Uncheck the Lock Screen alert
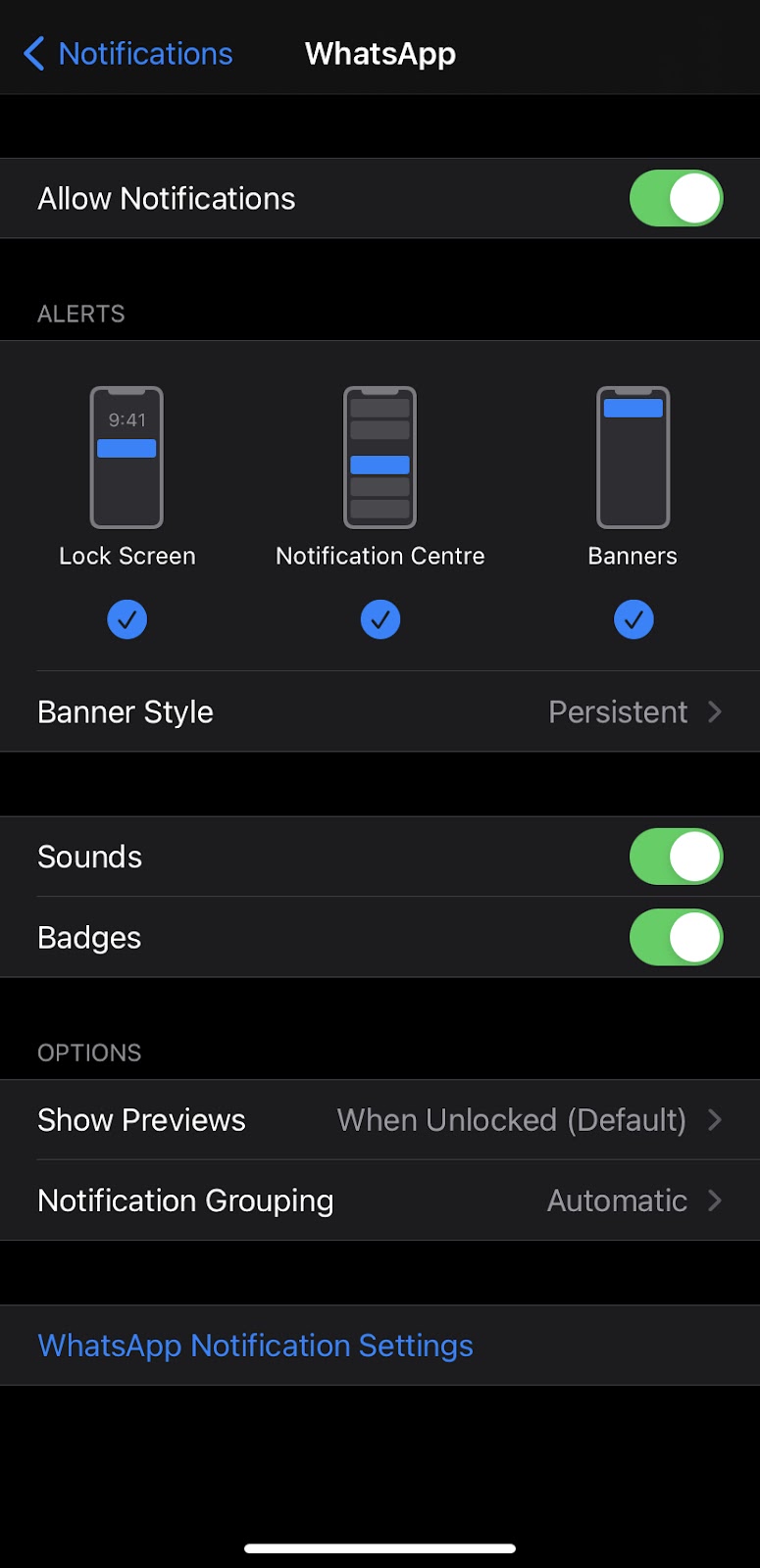The width and height of the screenshot is (760, 1568). pyautogui.click(x=127, y=619)
